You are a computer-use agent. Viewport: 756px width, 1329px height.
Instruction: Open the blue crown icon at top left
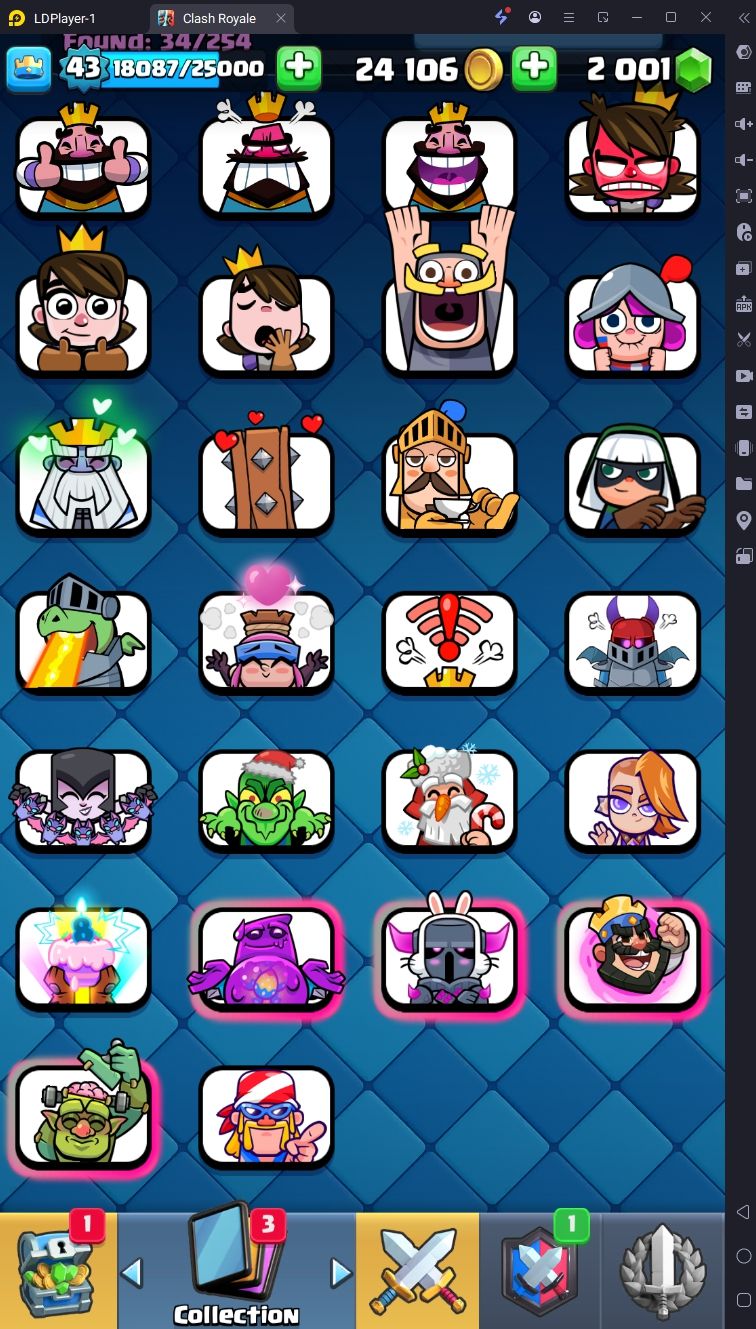tap(29, 68)
